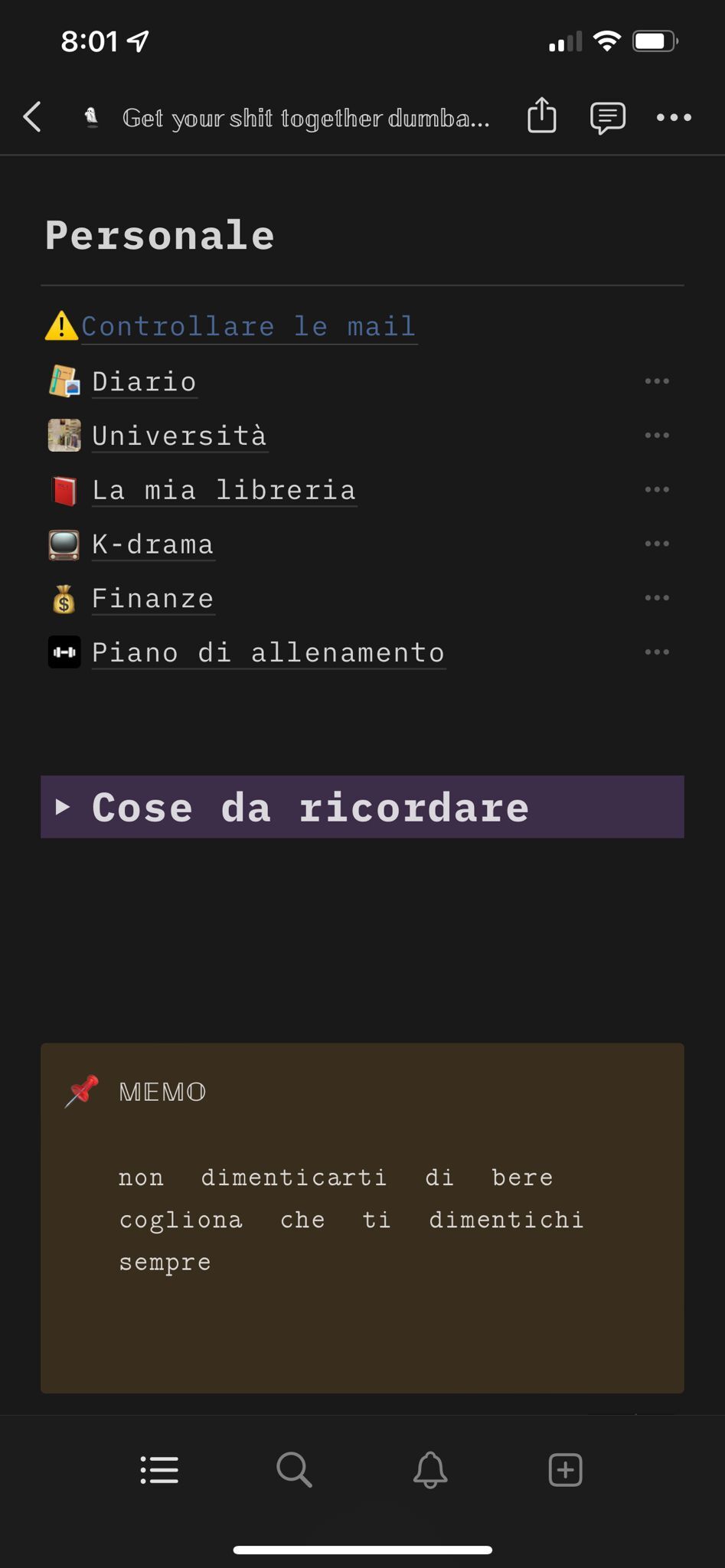Open the Diario page

[144, 381]
